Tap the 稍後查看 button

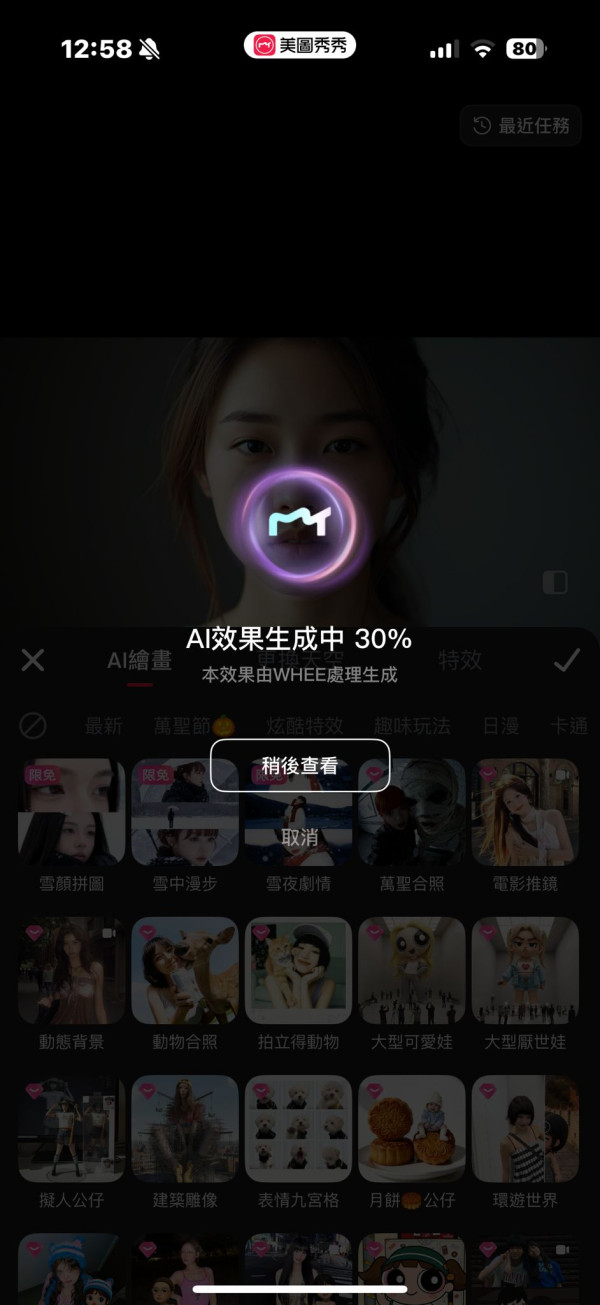pos(300,766)
